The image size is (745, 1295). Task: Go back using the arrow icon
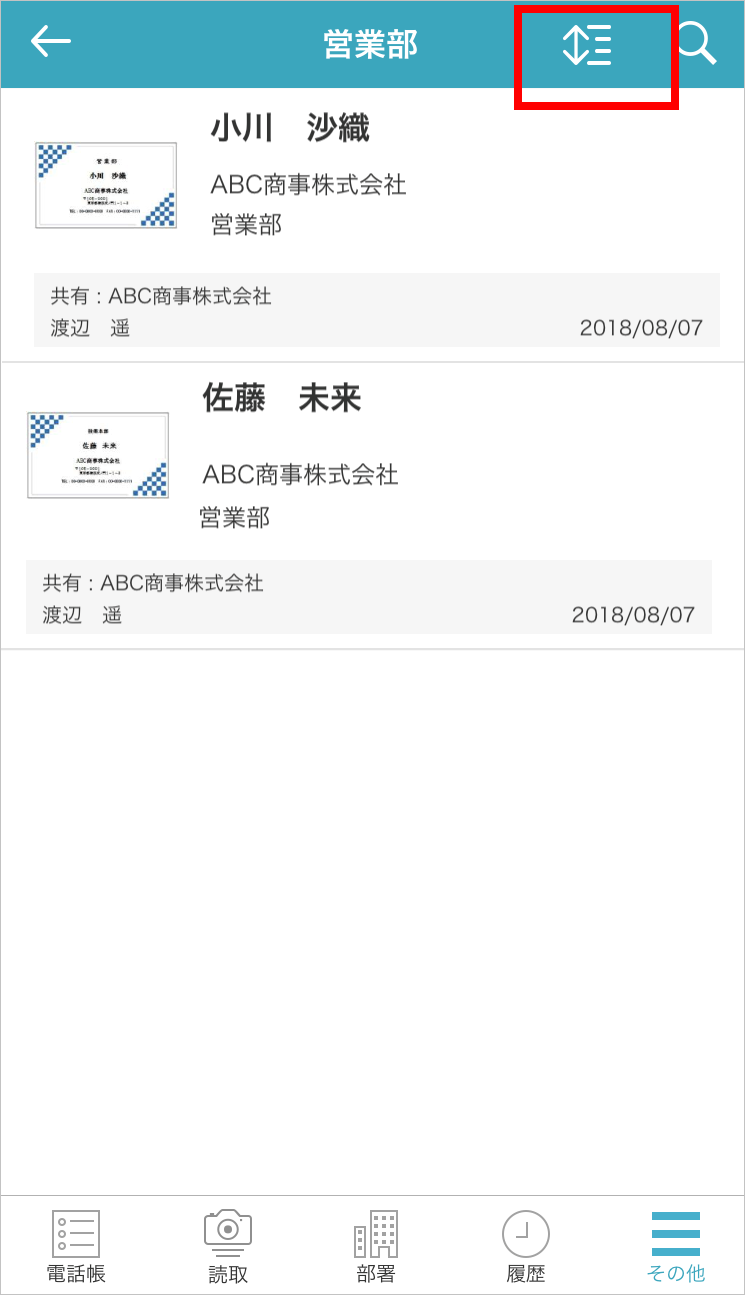pyautogui.click(x=50, y=42)
